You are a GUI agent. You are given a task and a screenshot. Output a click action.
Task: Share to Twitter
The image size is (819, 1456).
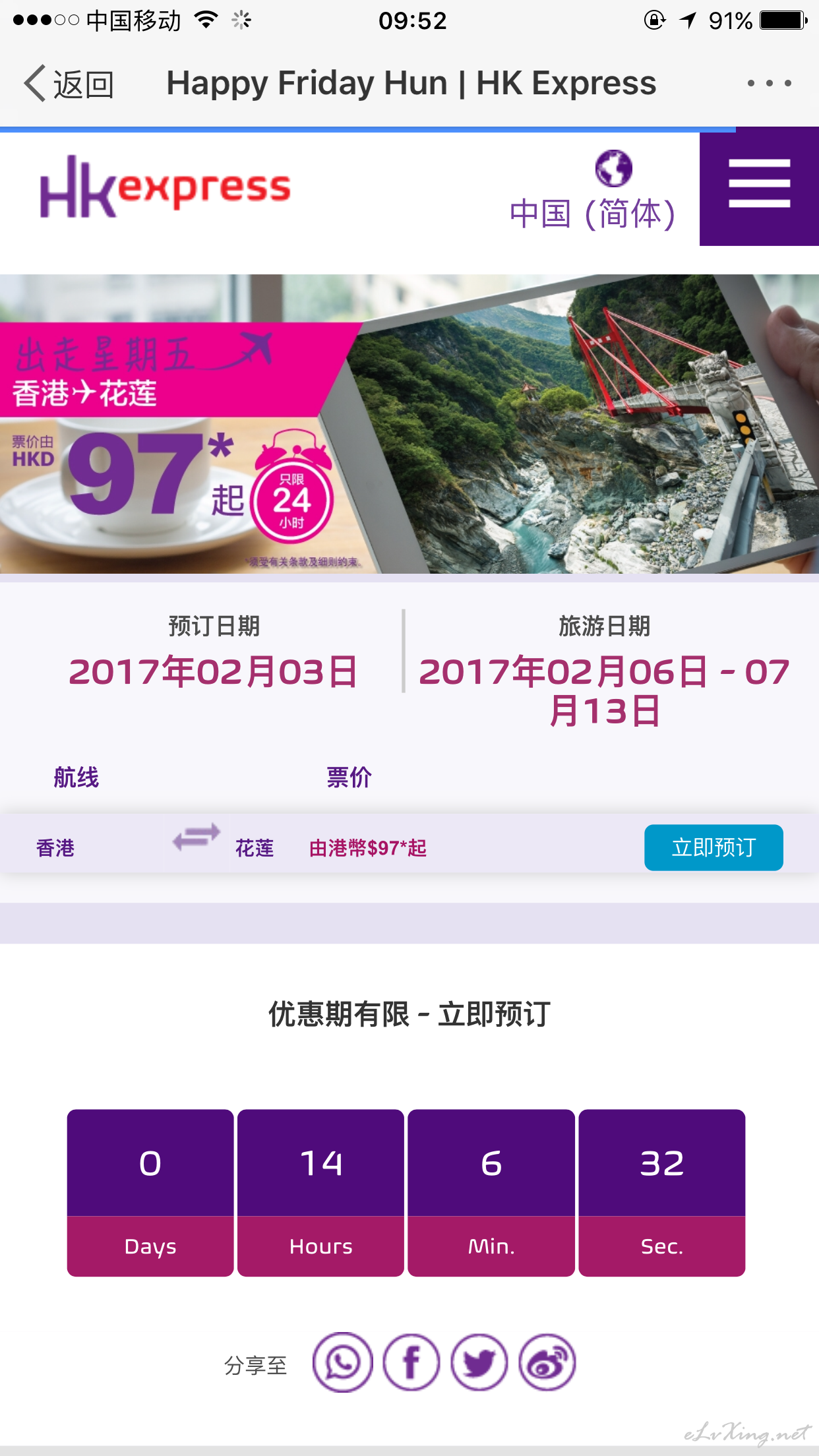[x=479, y=1362]
